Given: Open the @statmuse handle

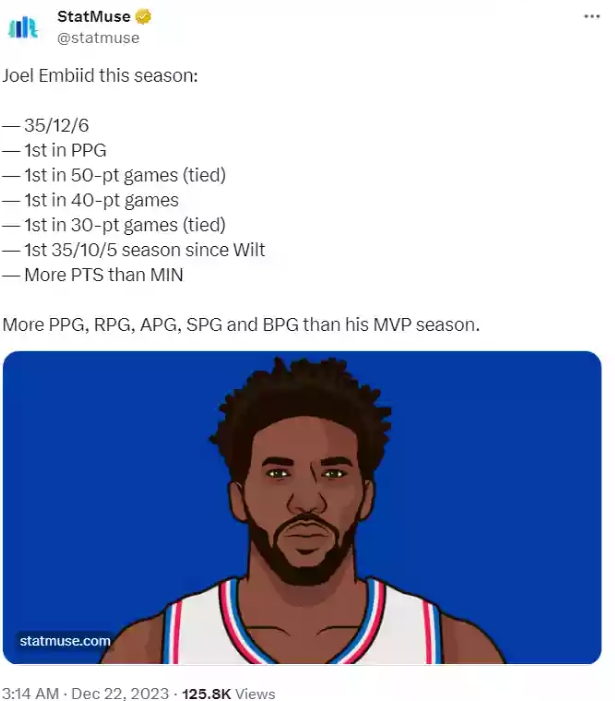Looking at the screenshot, I should click(99, 38).
